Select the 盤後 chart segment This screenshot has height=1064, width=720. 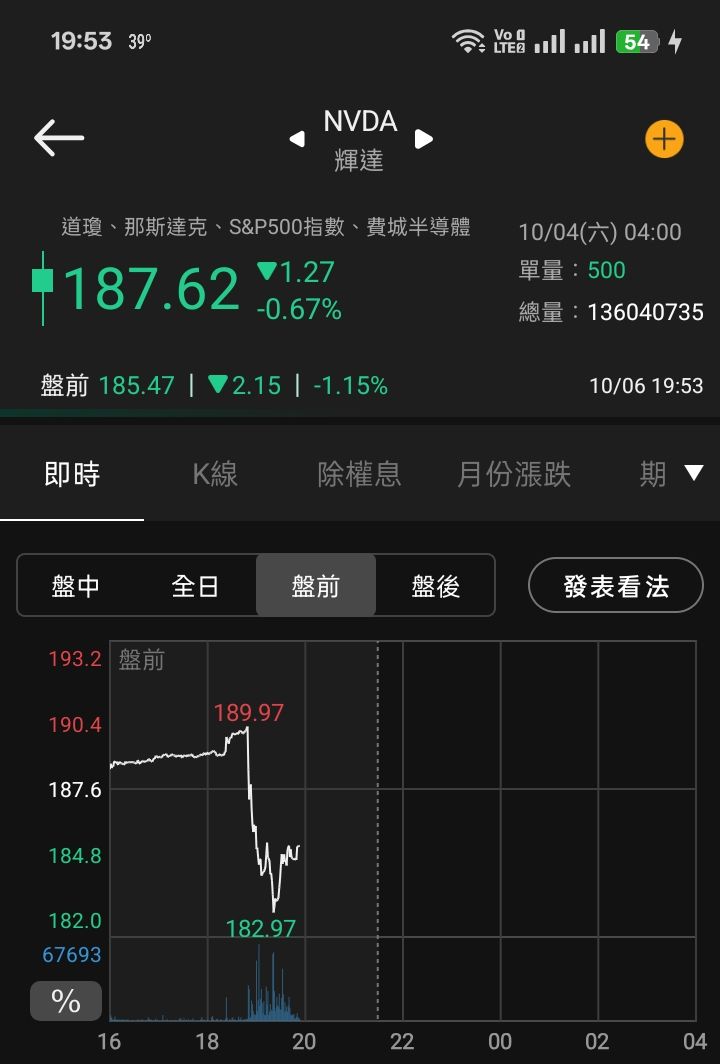436,586
